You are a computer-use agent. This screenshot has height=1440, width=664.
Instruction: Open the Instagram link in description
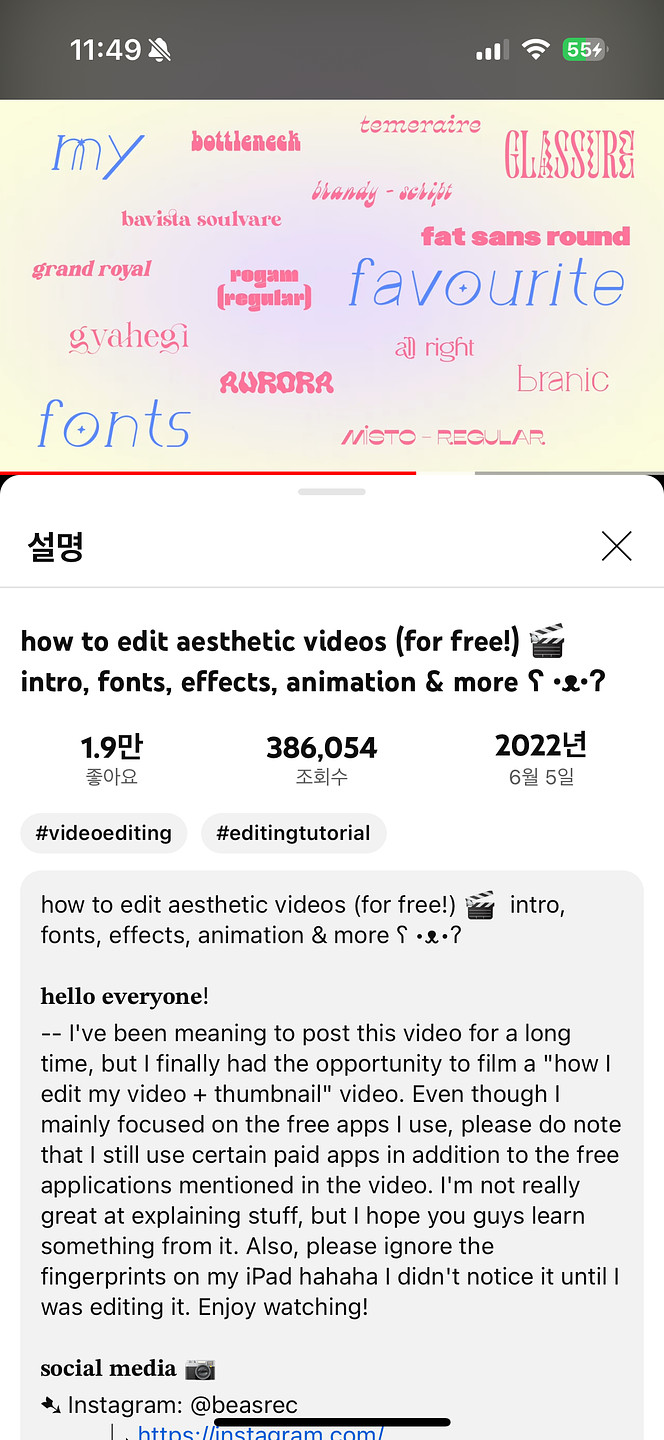point(260,1432)
